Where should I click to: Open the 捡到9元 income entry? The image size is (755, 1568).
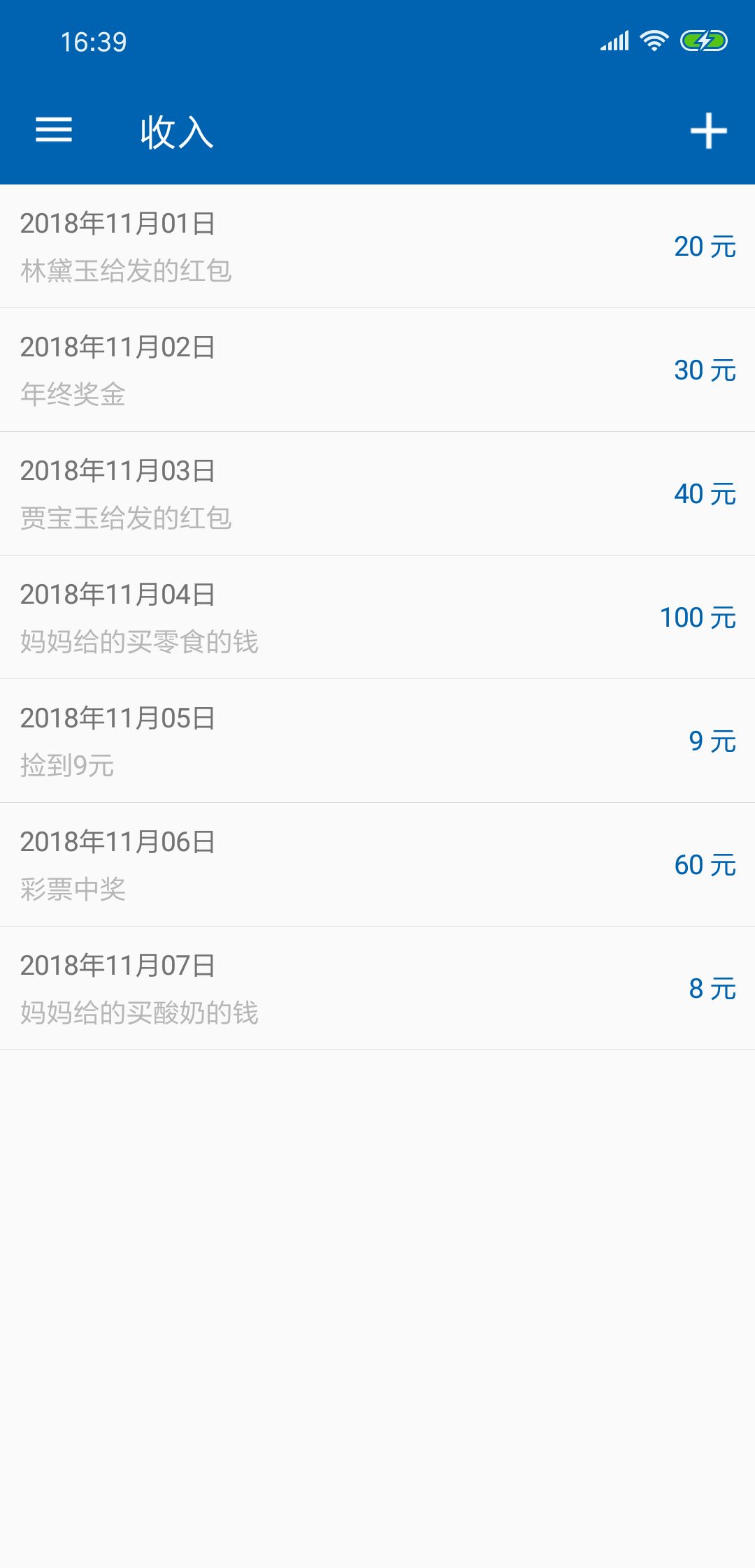(377, 741)
